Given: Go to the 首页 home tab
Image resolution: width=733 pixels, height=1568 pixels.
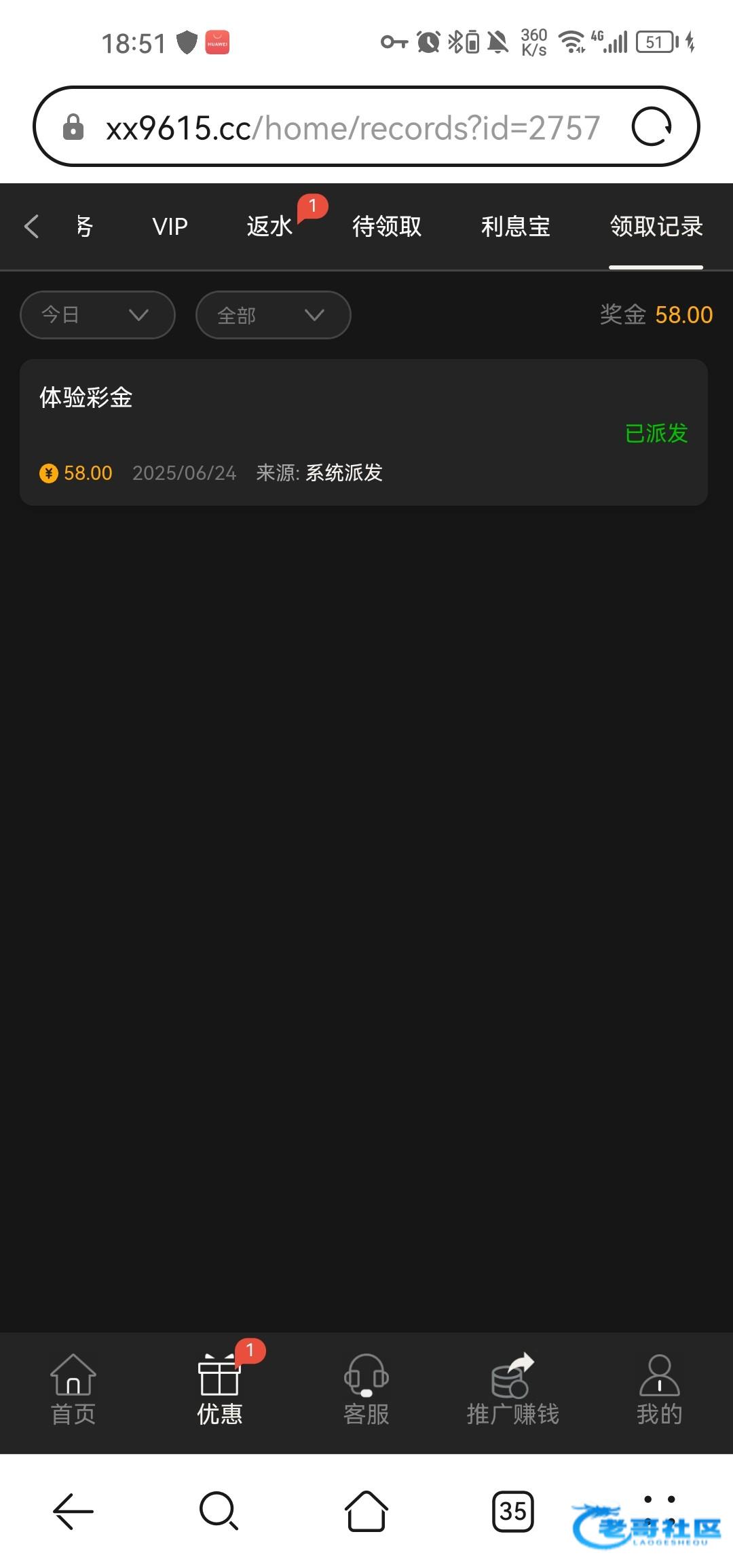Looking at the screenshot, I should 73,1390.
